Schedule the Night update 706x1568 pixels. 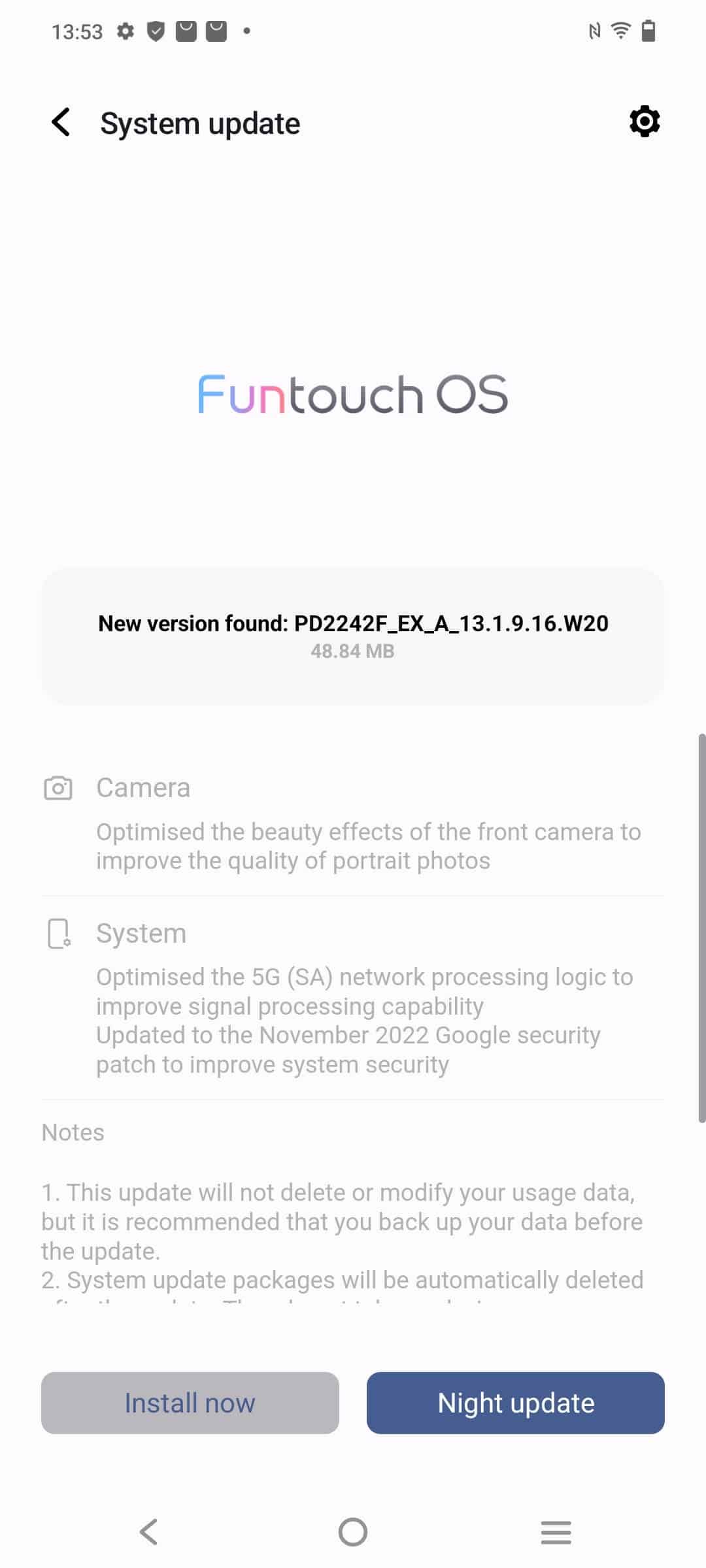516,1403
